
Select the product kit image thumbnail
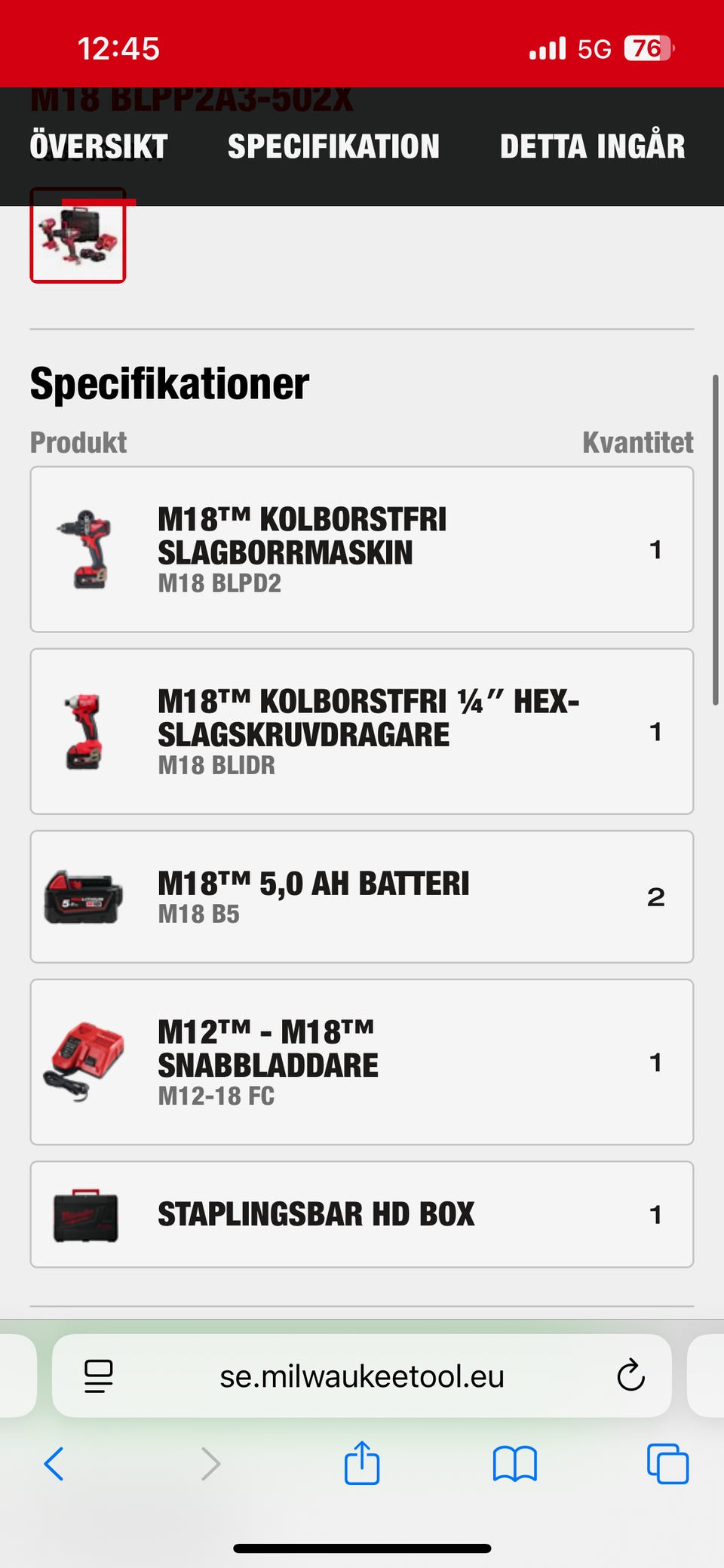78,236
